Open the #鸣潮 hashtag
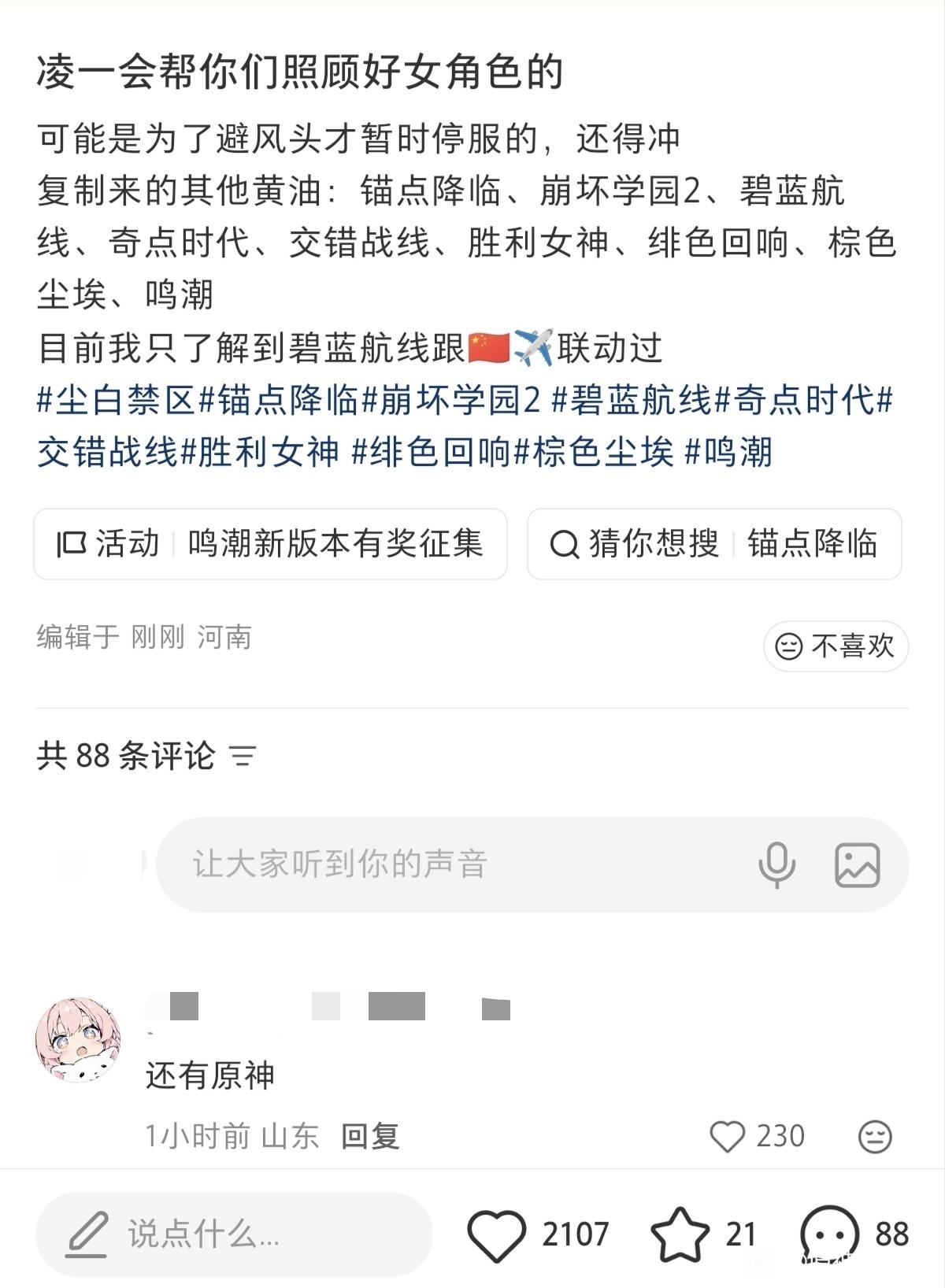This screenshot has height=1288, width=945. [728, 453]
